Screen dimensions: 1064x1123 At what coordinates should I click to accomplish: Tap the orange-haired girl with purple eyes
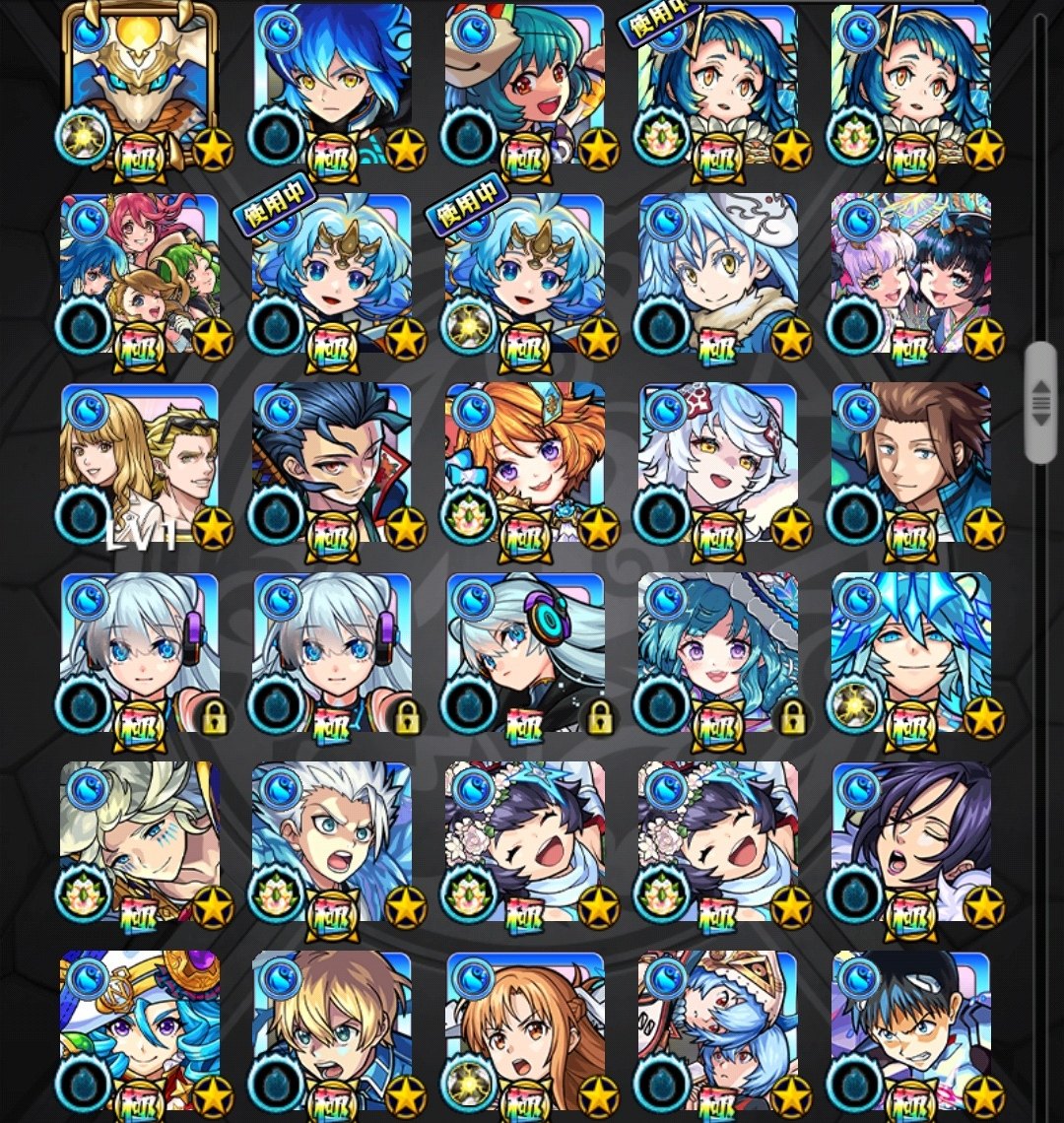pyautogui.click(x=524, y=463)
